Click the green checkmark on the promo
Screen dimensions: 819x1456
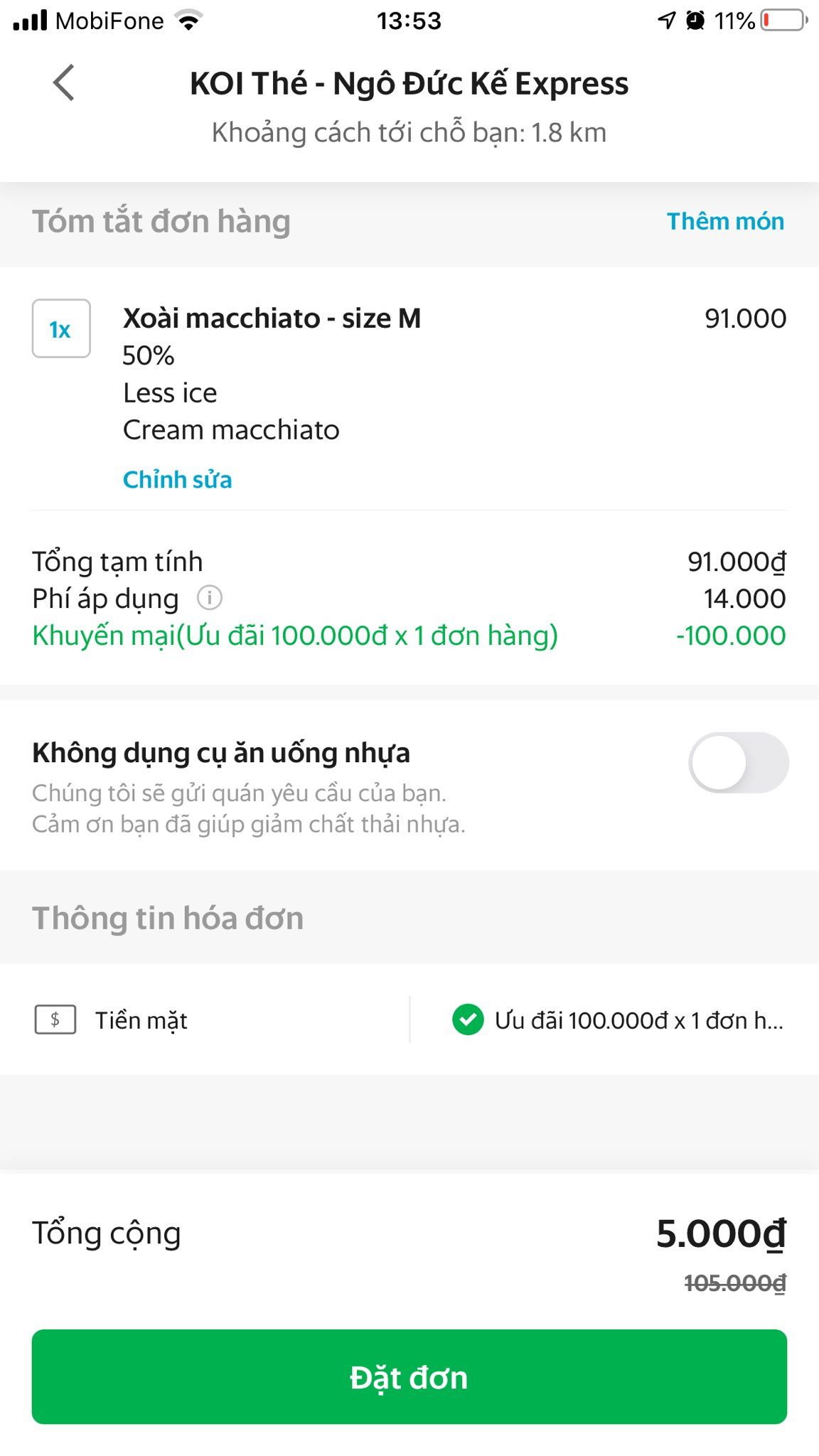tap(466, 1020)
